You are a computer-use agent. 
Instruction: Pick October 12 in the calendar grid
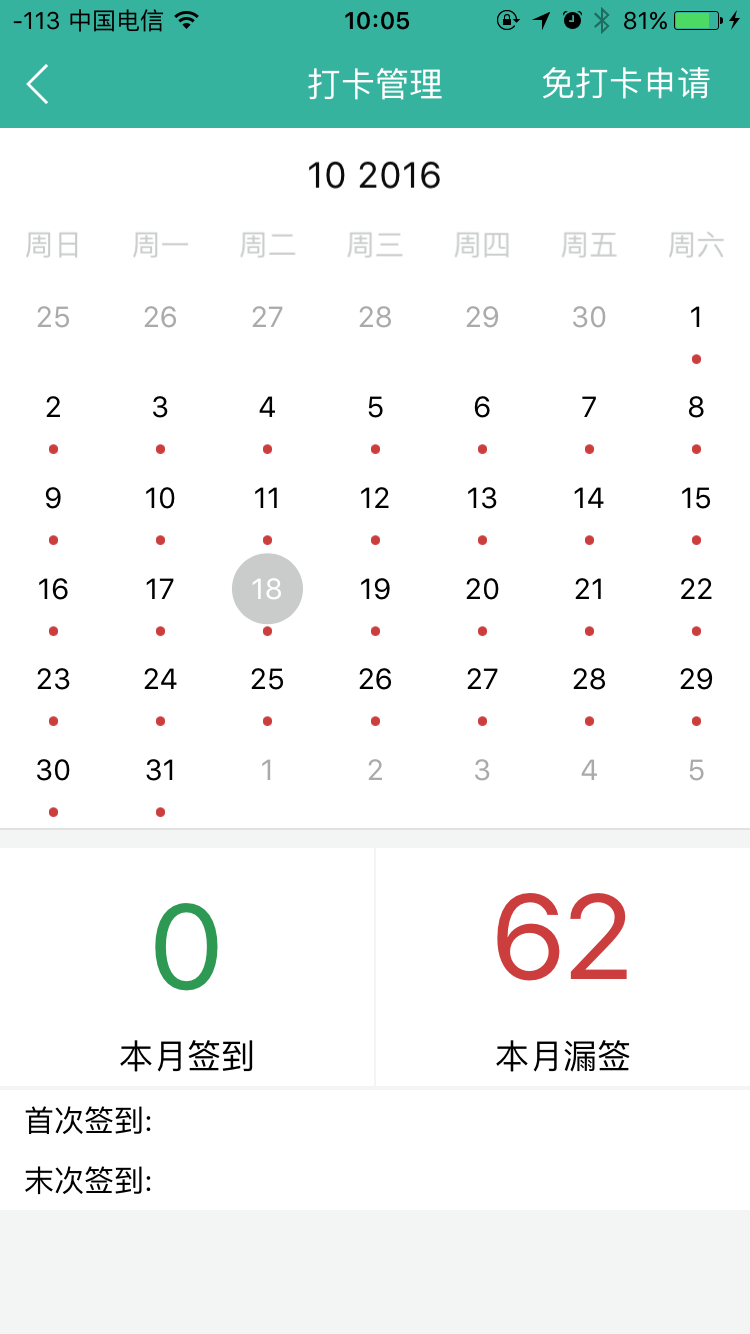pos(375,499)
